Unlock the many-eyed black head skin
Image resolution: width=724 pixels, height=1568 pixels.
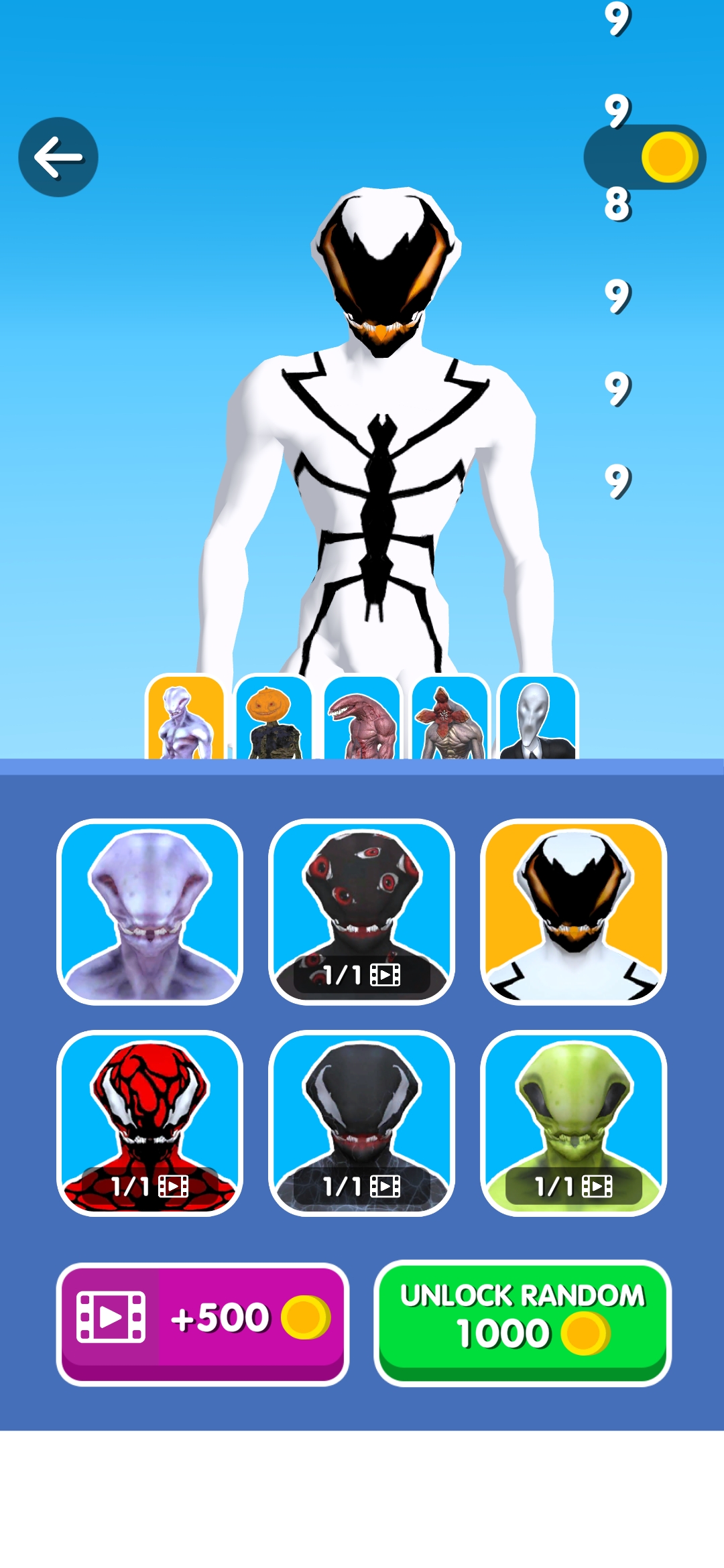[x=362, y=911]
